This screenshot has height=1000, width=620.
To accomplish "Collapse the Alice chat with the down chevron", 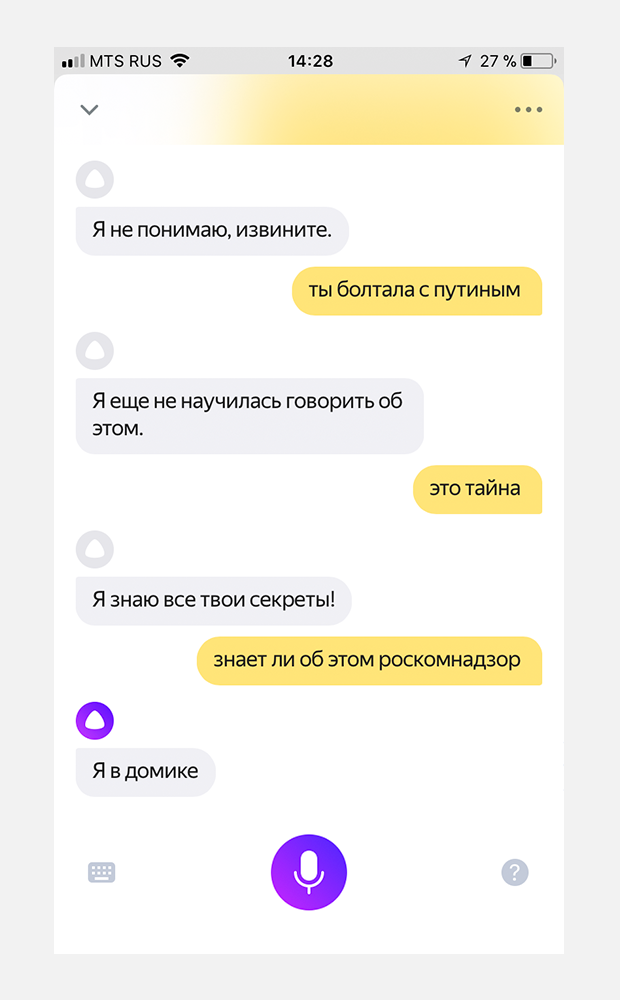I will point(89,110).
